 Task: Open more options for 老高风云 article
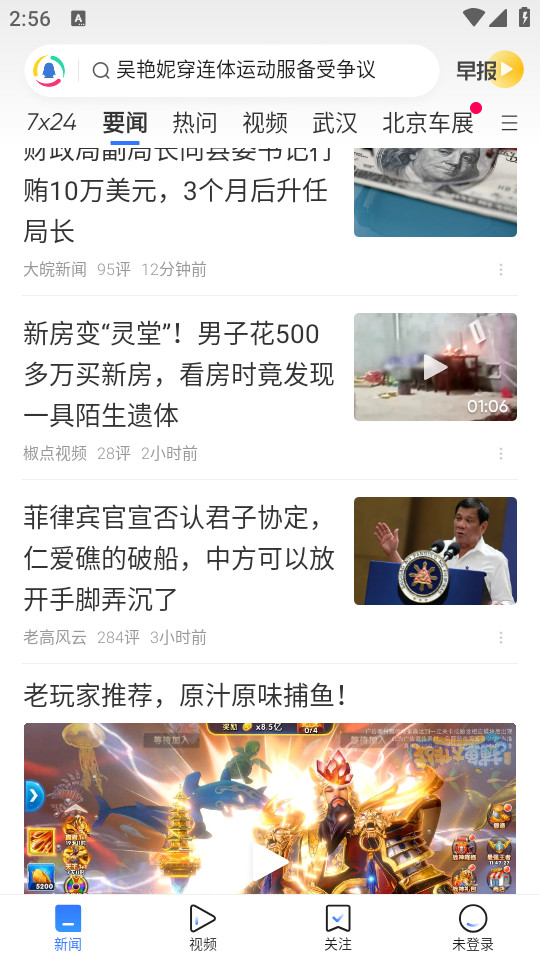pos(501,638)
